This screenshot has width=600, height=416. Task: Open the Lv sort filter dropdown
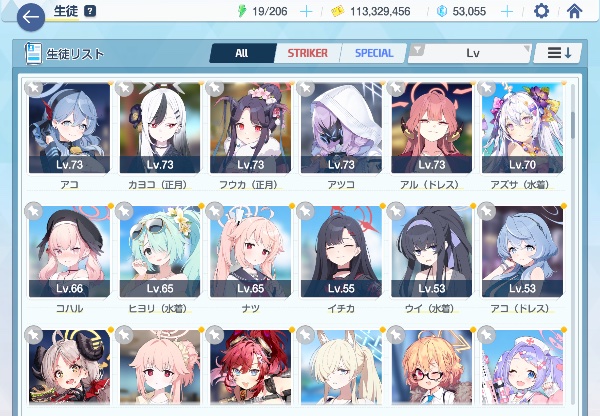470,53
